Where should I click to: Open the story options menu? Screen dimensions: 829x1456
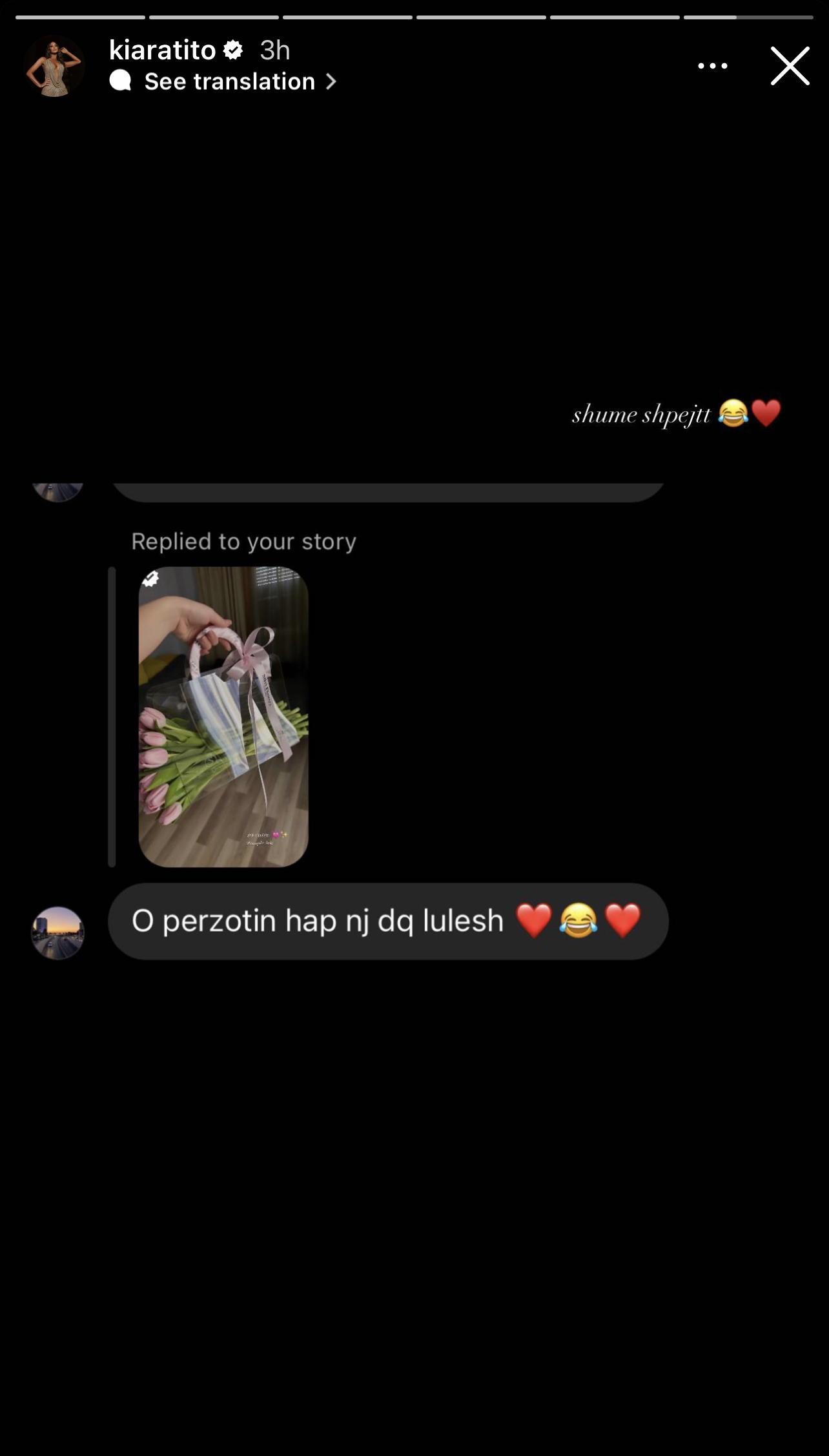pos(712,66)
